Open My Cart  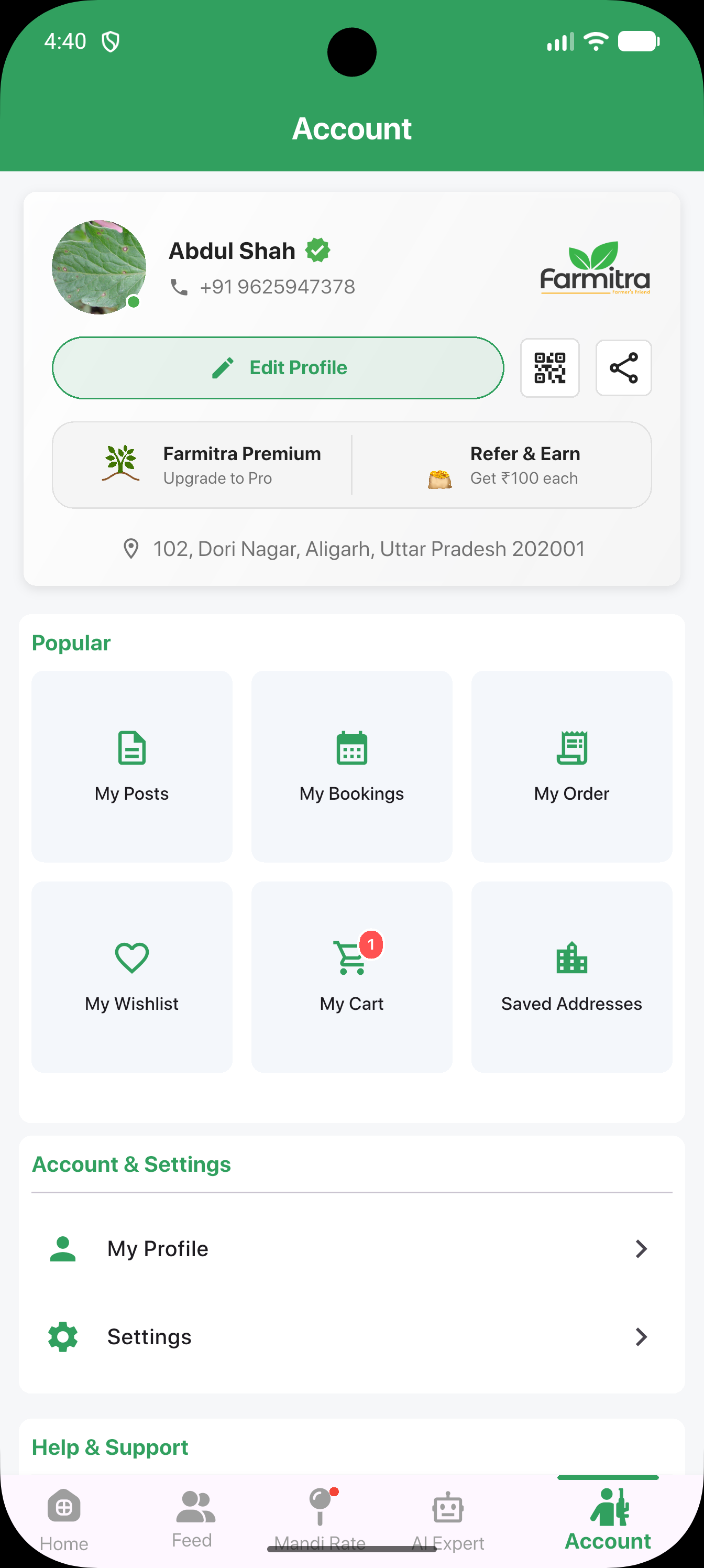click(351, 976)
